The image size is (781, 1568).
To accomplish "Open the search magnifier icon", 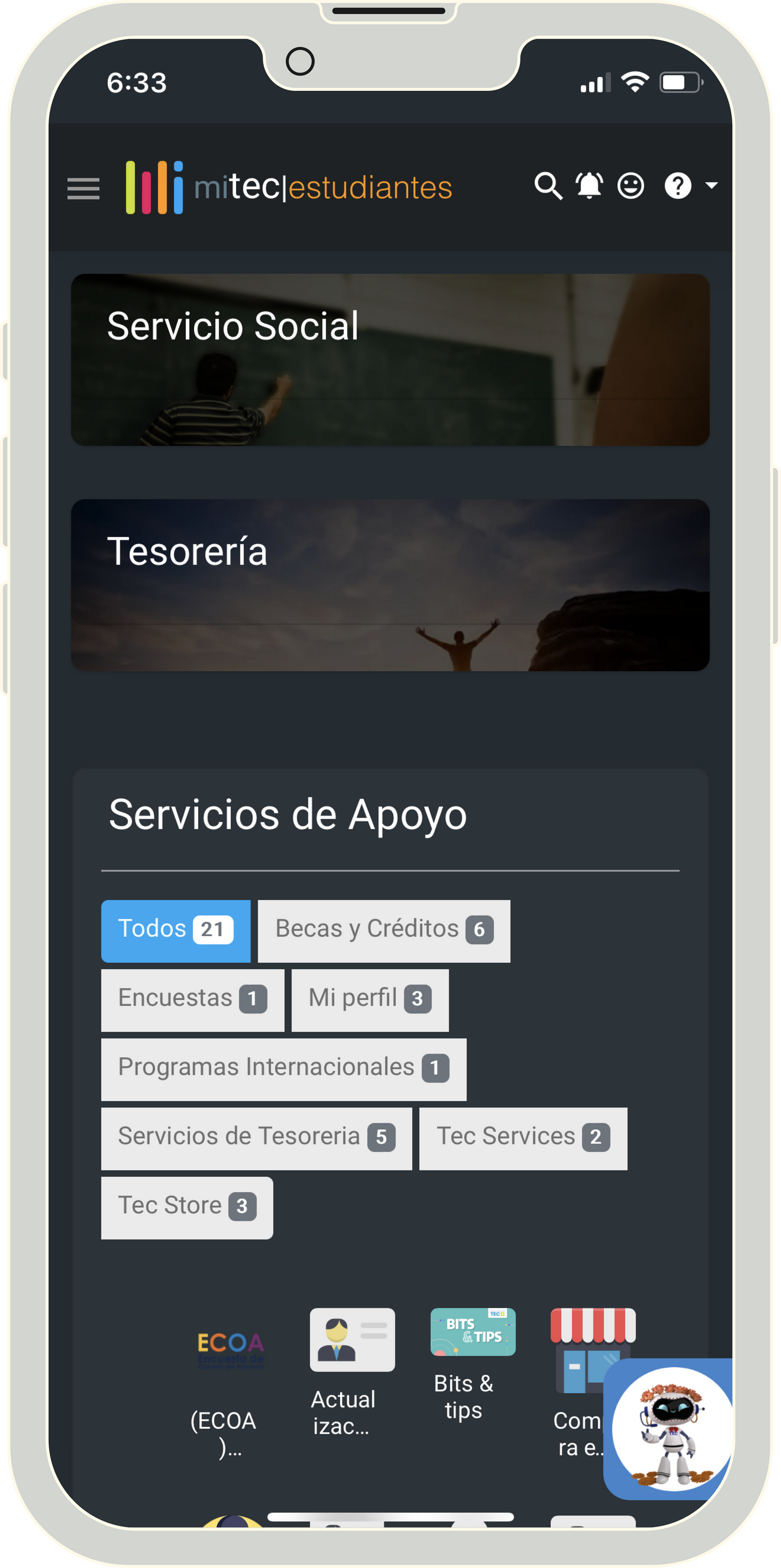I will point(548,186).
